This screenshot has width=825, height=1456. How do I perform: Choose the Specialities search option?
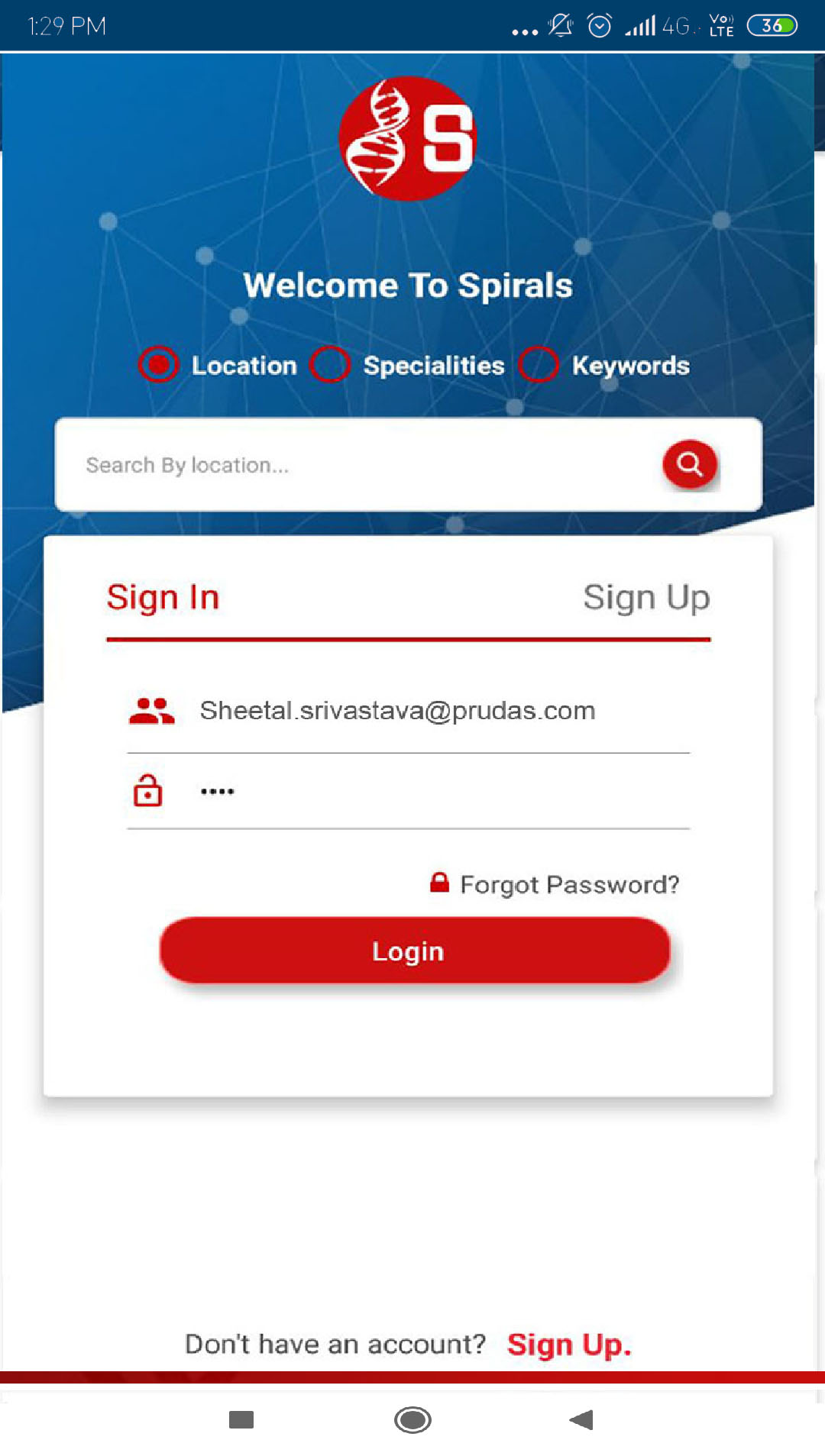330,365
